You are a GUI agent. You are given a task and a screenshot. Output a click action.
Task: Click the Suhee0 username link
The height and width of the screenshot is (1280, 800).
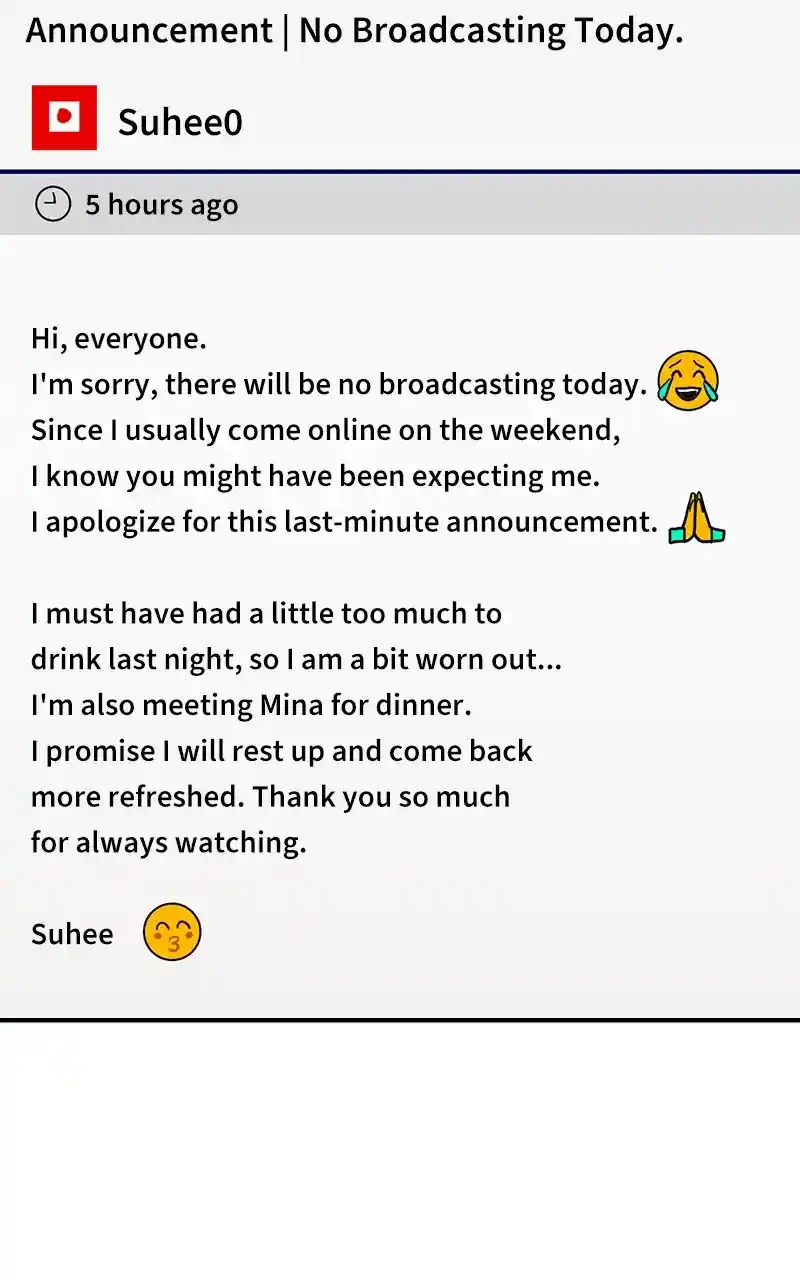179,121
